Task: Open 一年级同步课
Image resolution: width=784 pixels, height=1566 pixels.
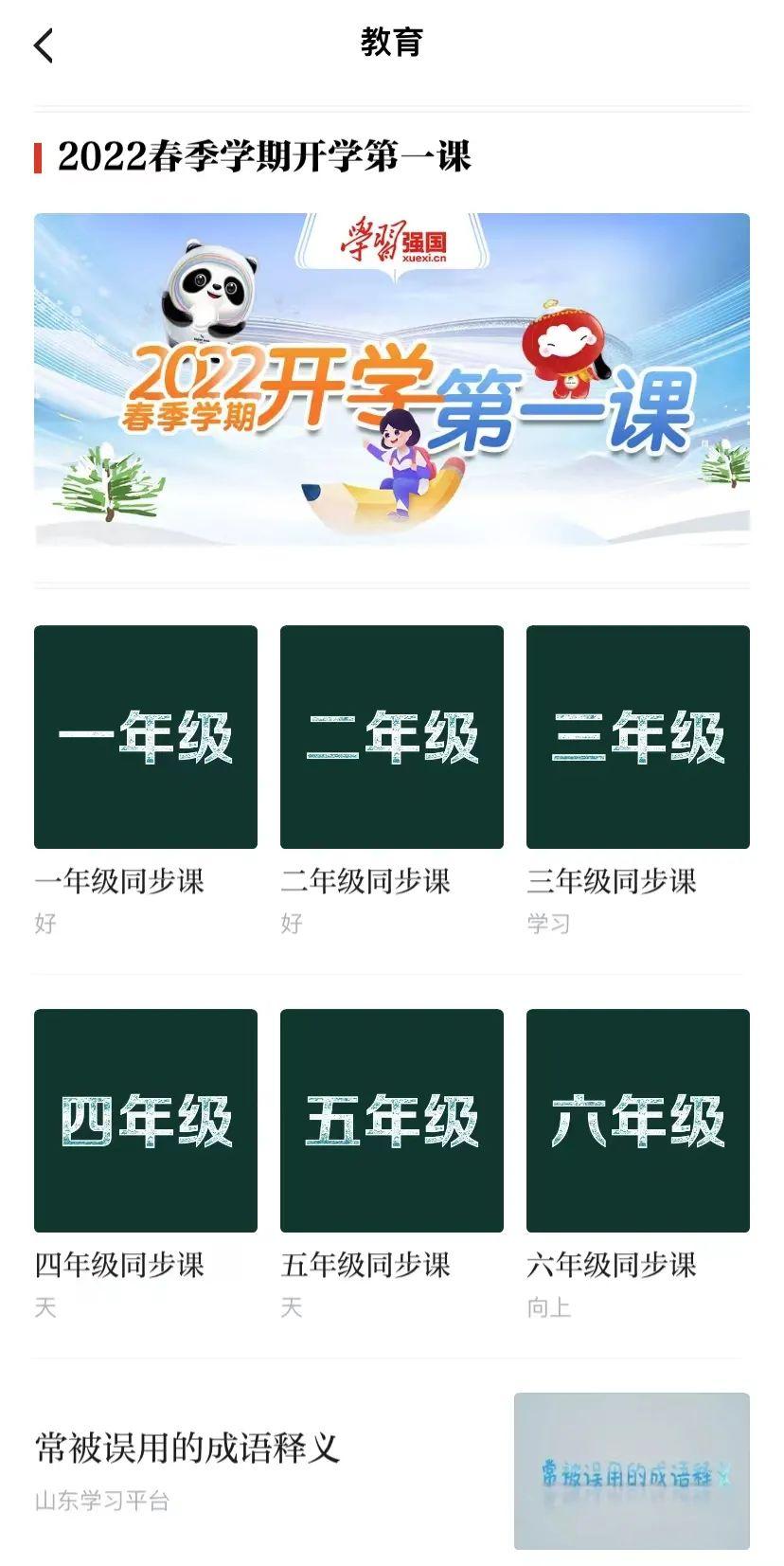Action: (146, 737)
